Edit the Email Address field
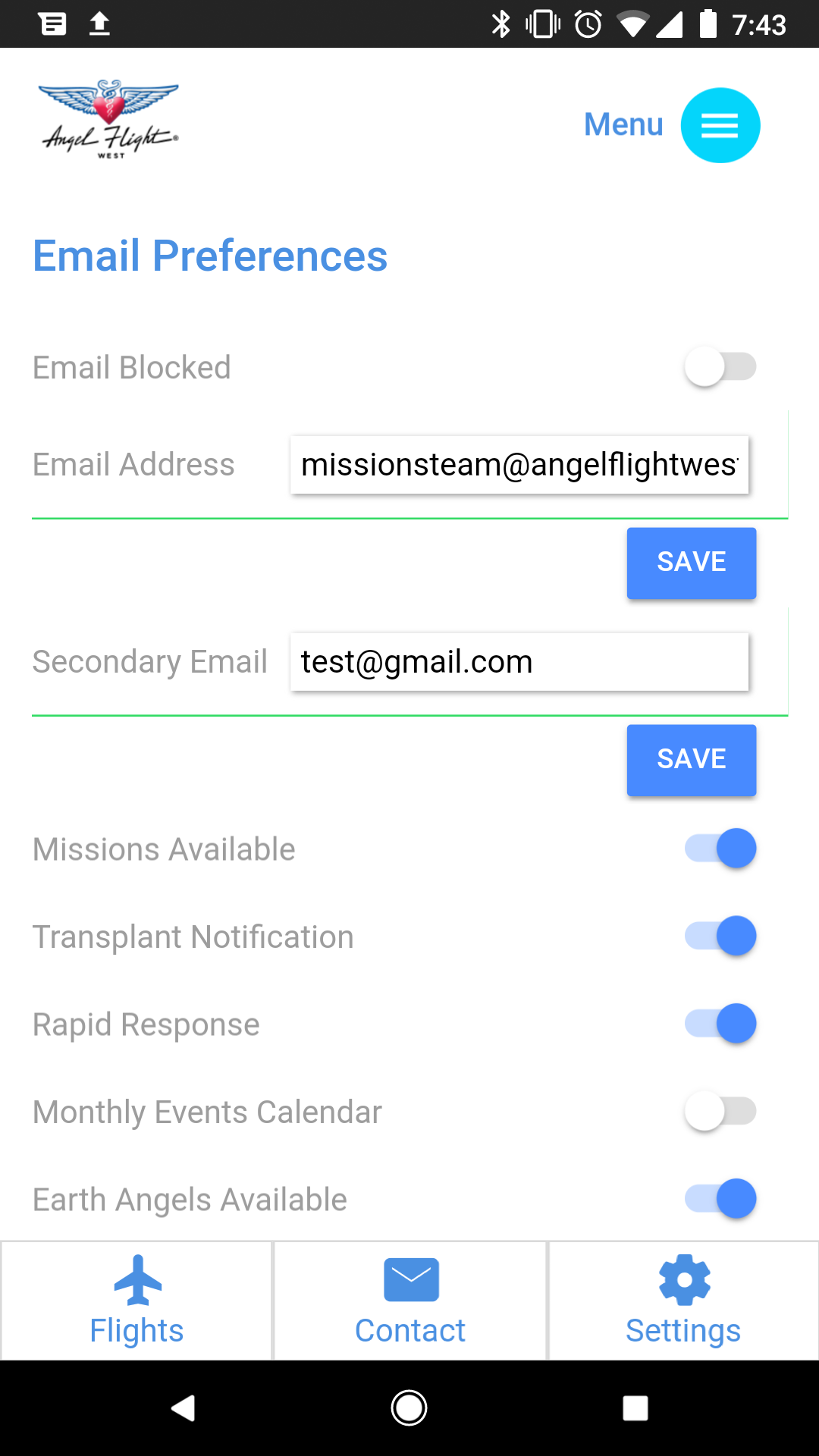 pyautogui.click(x=519, y=465)
